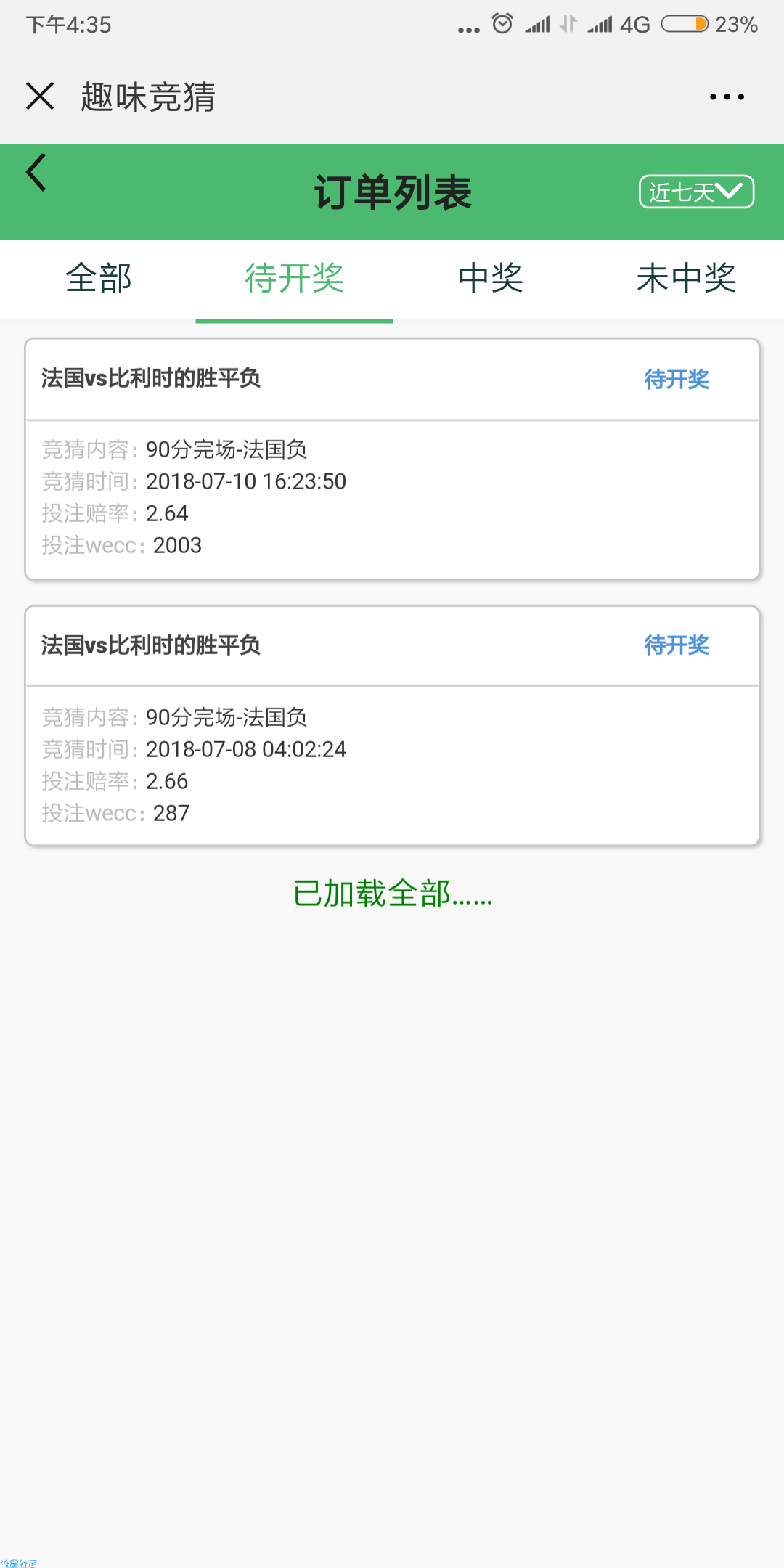This screenshot has height=1568, width=784.
Task: Close the 趣味竞猜 mini-program page
Action: (40, 96)
